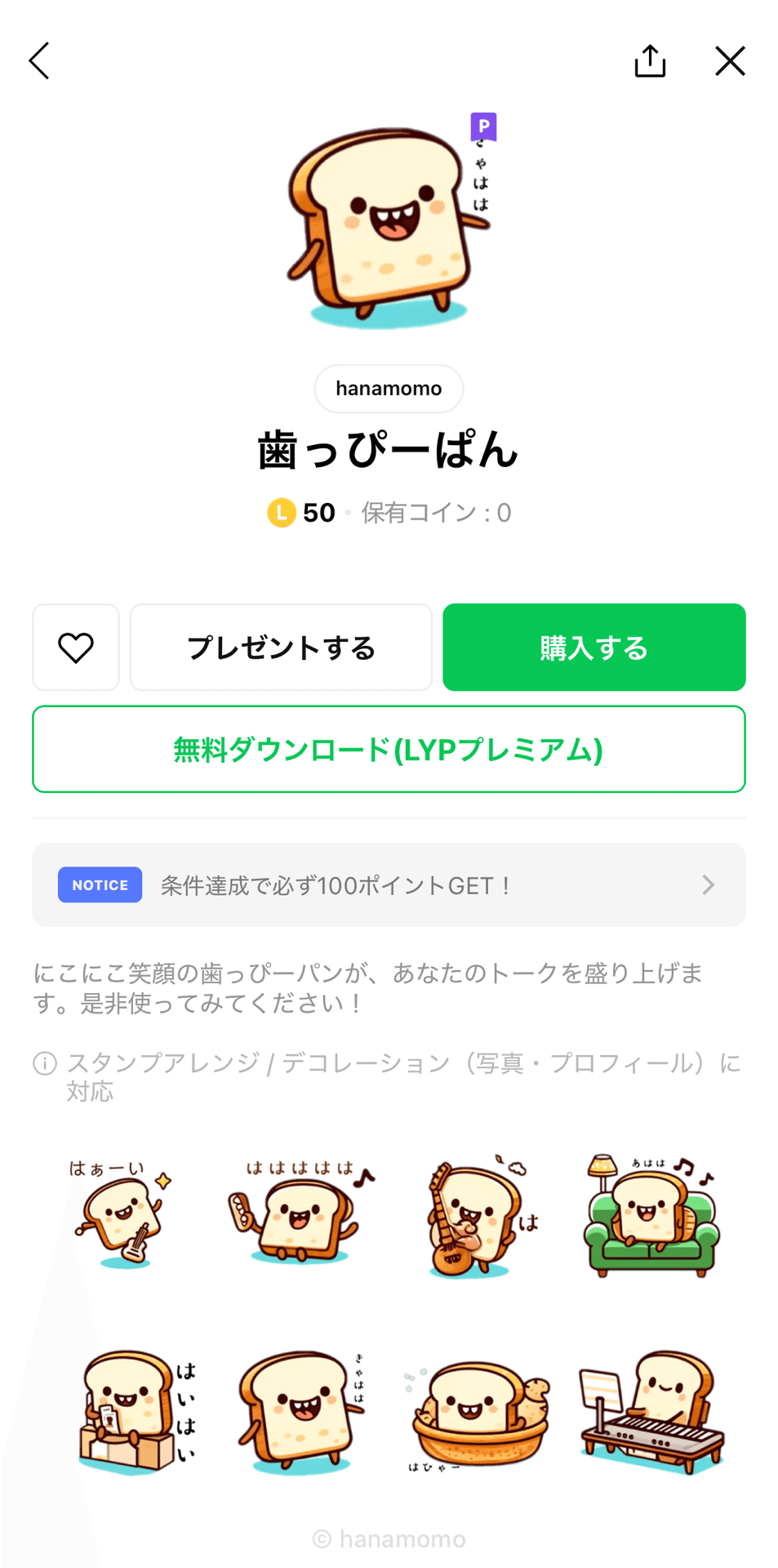
Task: Click the yellow LINE coin icon next to 50
Action: pos(281,513)
